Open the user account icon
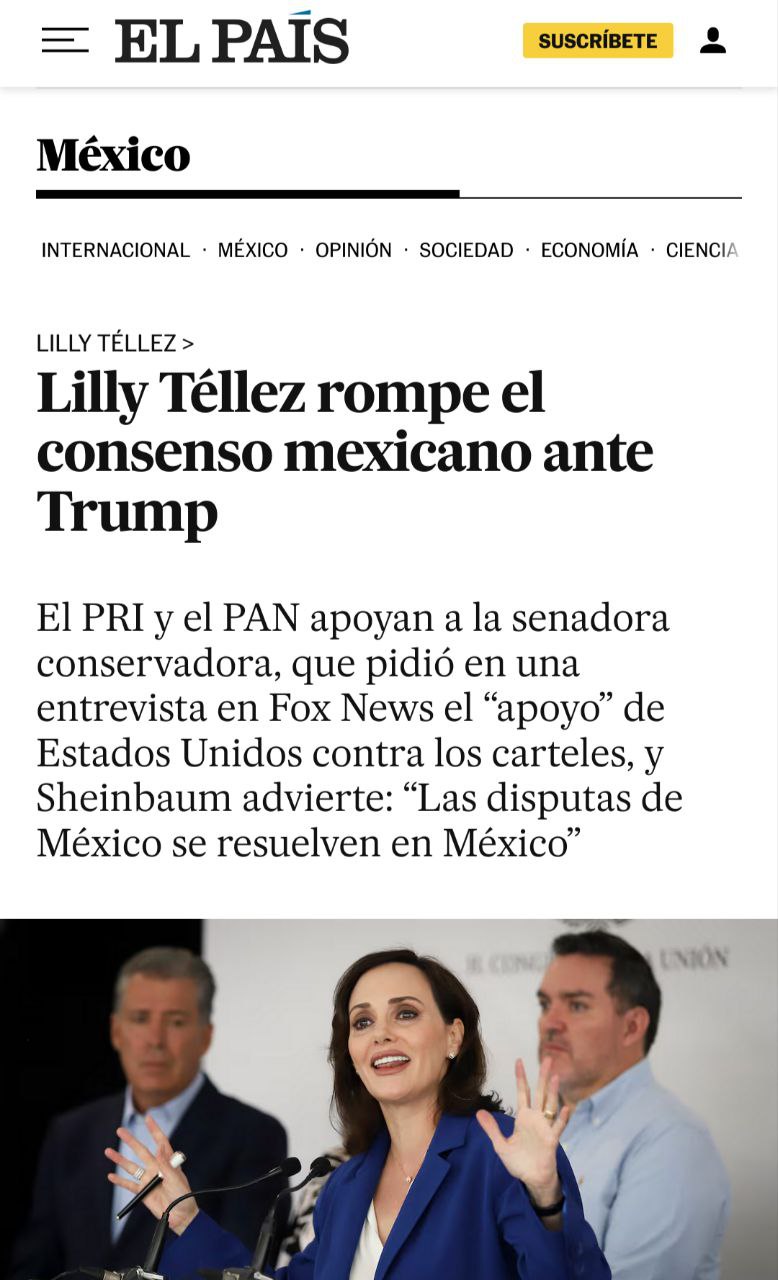 click(x=712, y=41)
